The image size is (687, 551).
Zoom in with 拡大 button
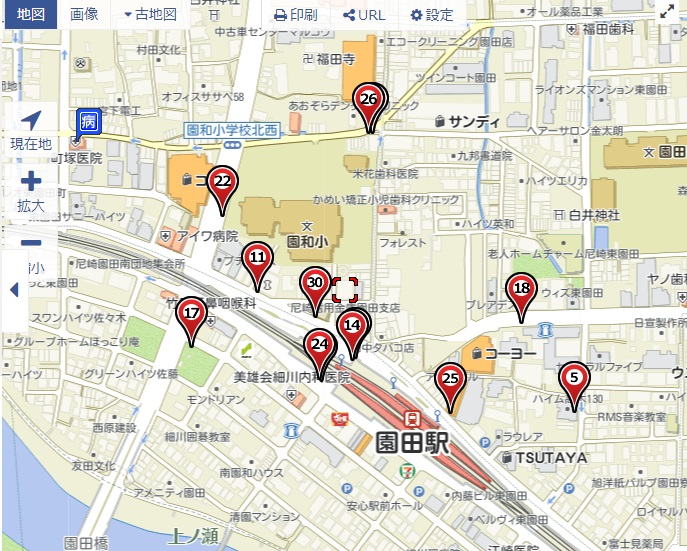(31, 190)
